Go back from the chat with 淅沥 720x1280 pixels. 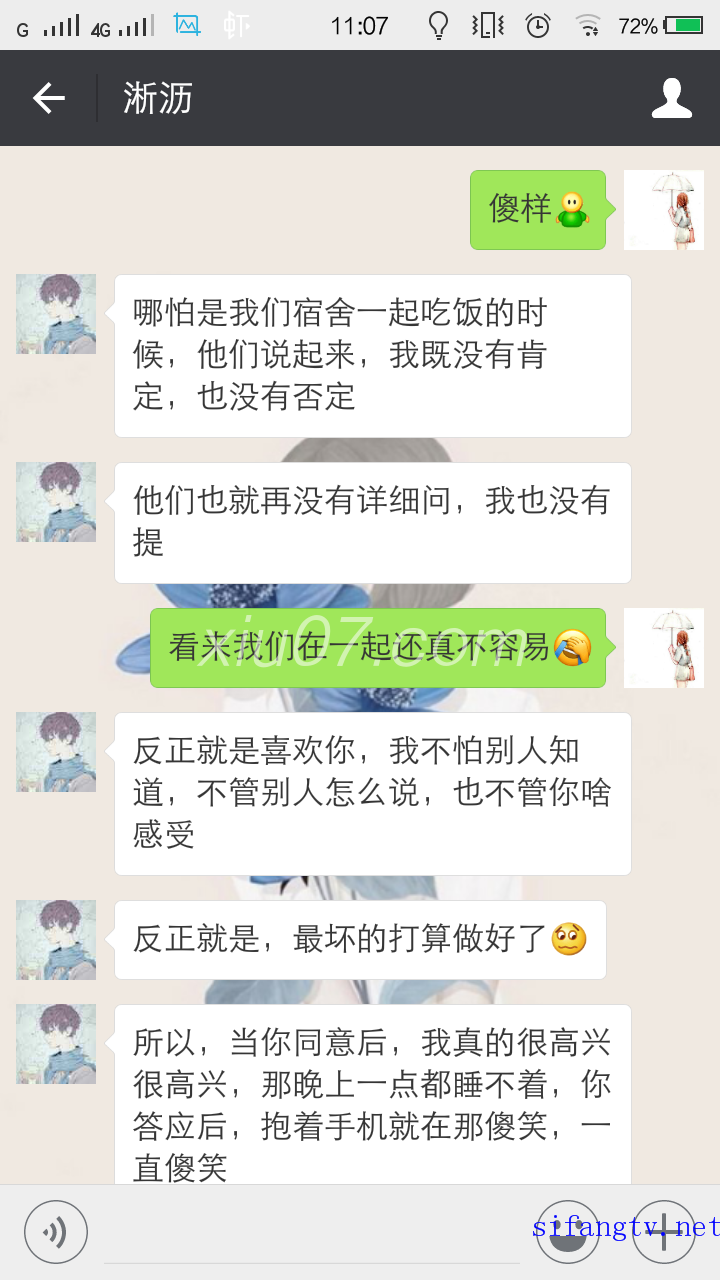(x=48, y=98)
